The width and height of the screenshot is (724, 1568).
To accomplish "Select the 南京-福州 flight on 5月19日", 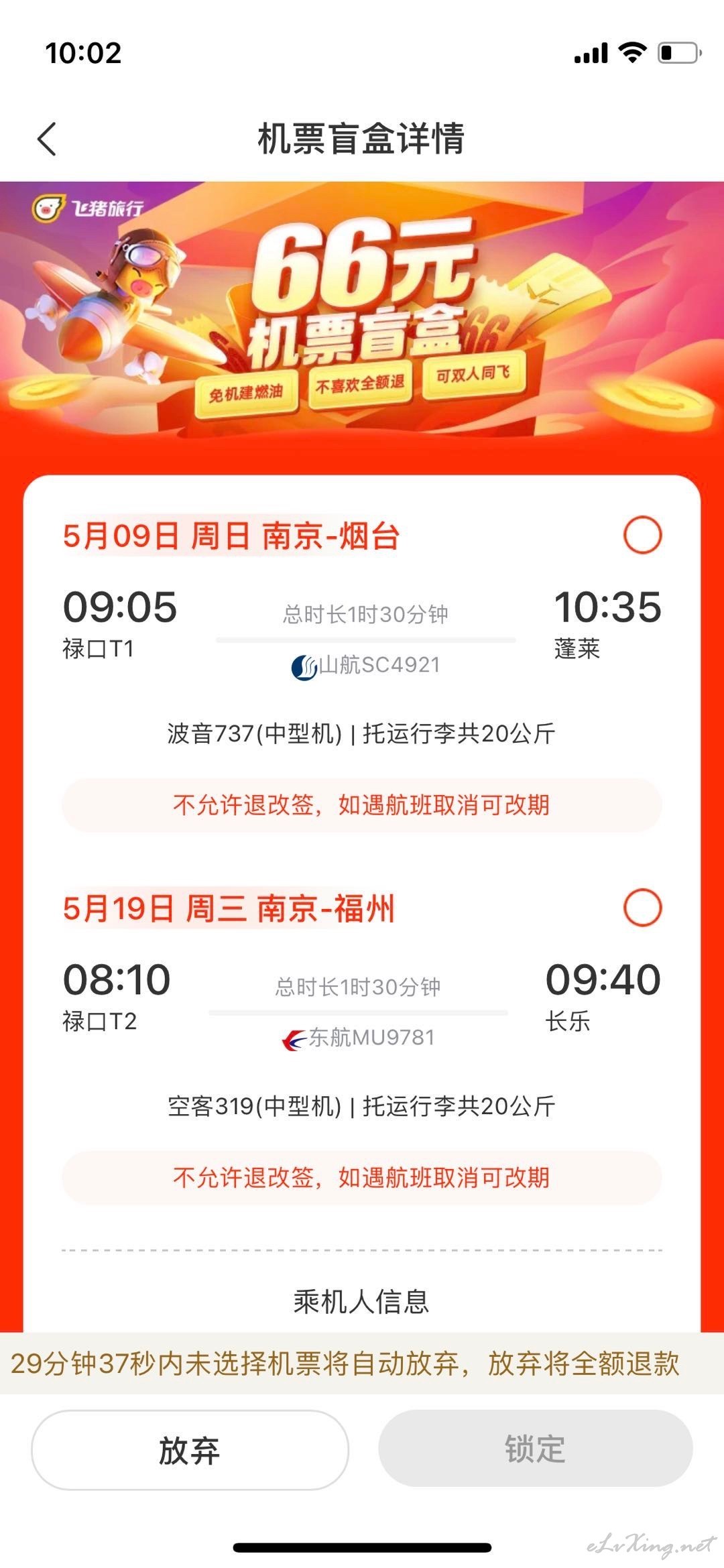I will tap(642, 908).
